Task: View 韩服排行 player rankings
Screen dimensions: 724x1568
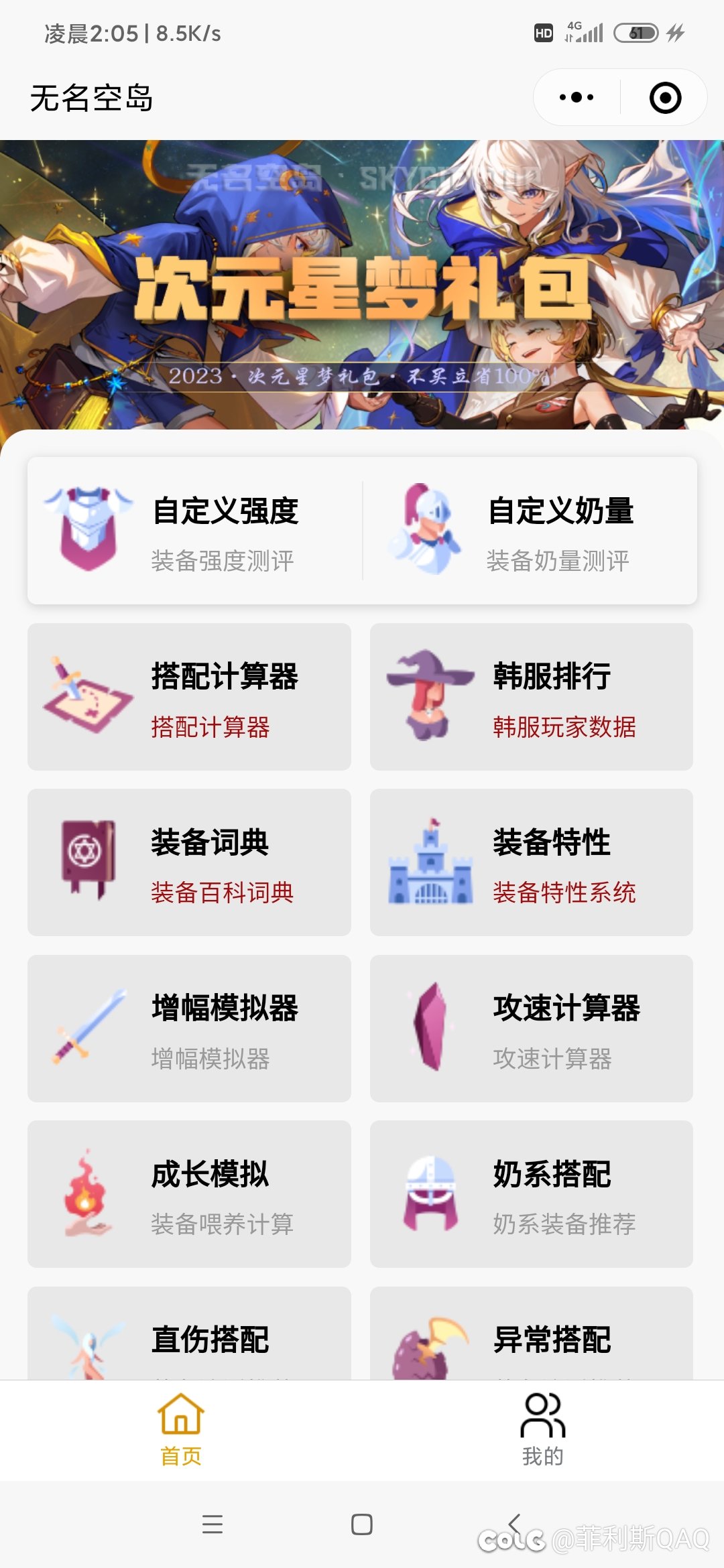Action: (x=531, y=697)
